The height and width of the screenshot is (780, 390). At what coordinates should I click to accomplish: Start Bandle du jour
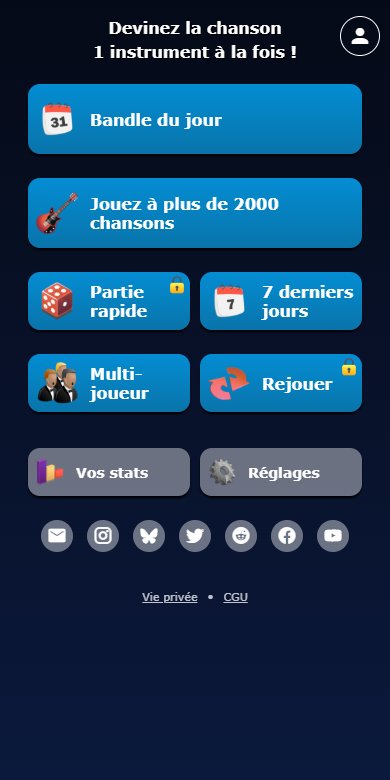[x=195, y=119]
